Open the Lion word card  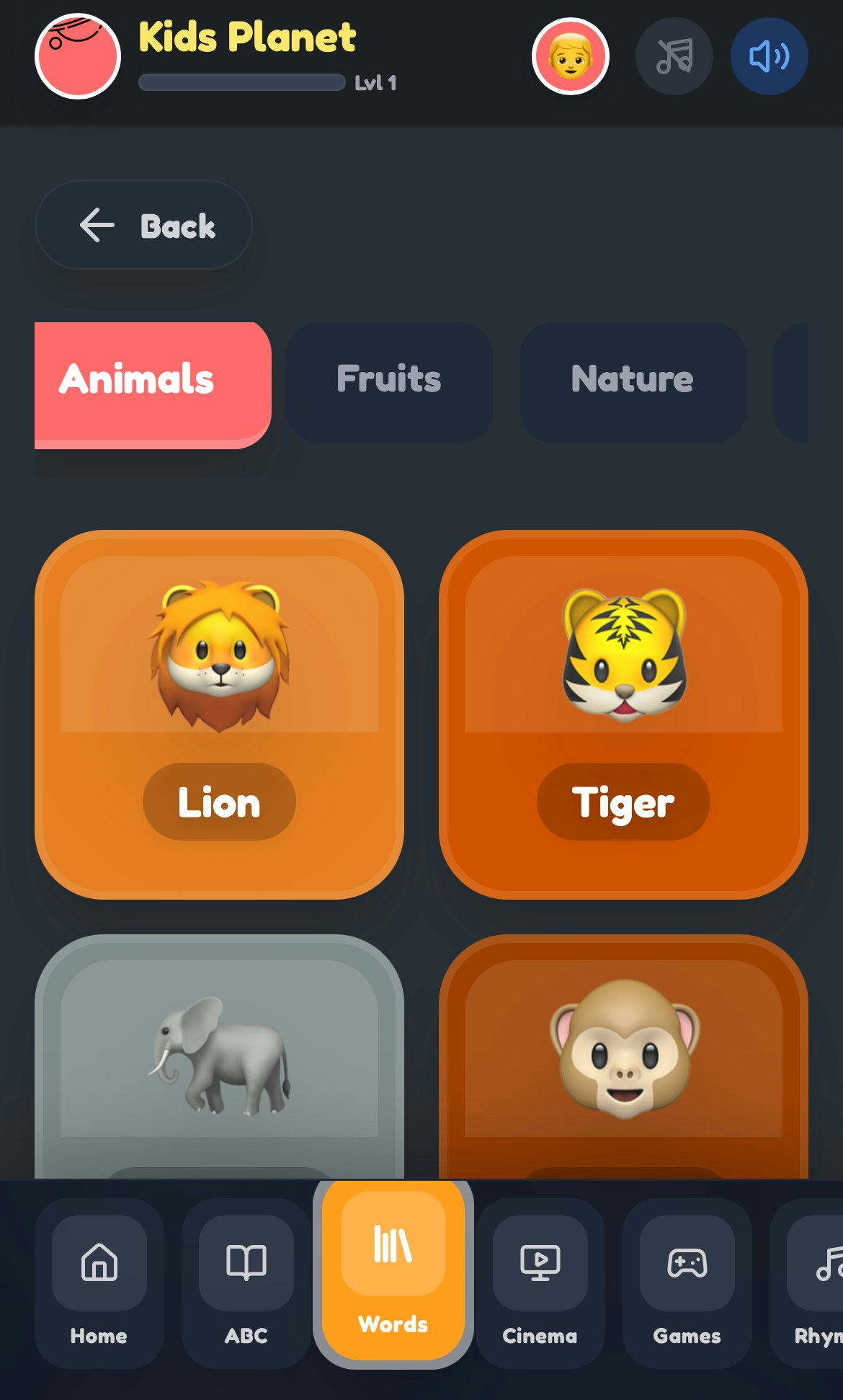219,714
